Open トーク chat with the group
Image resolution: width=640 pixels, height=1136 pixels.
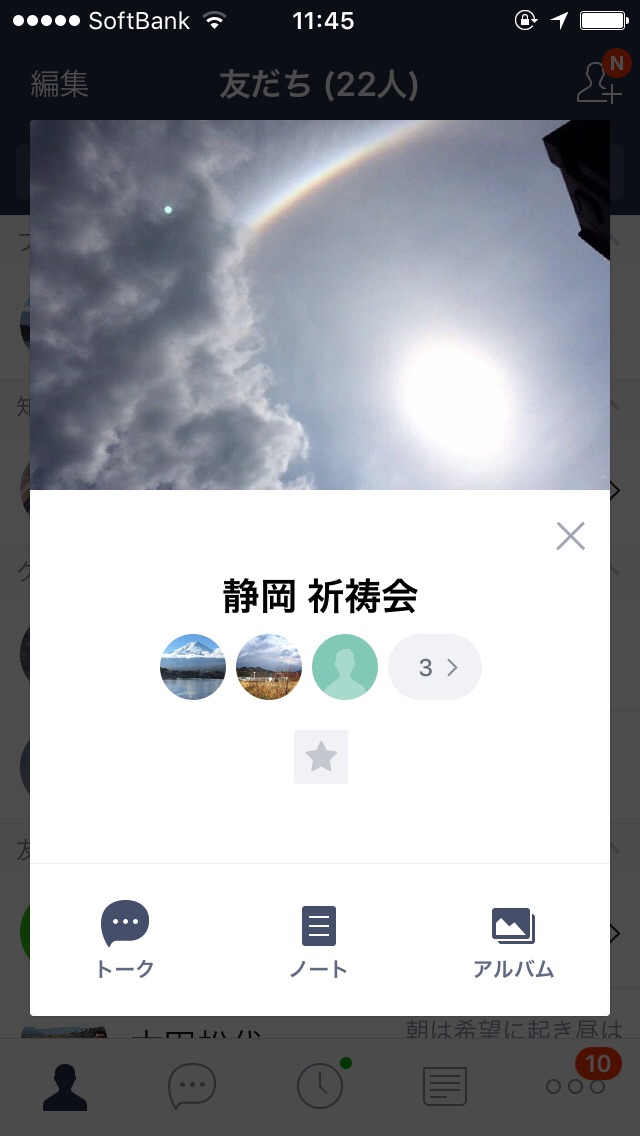pos(125,938)
